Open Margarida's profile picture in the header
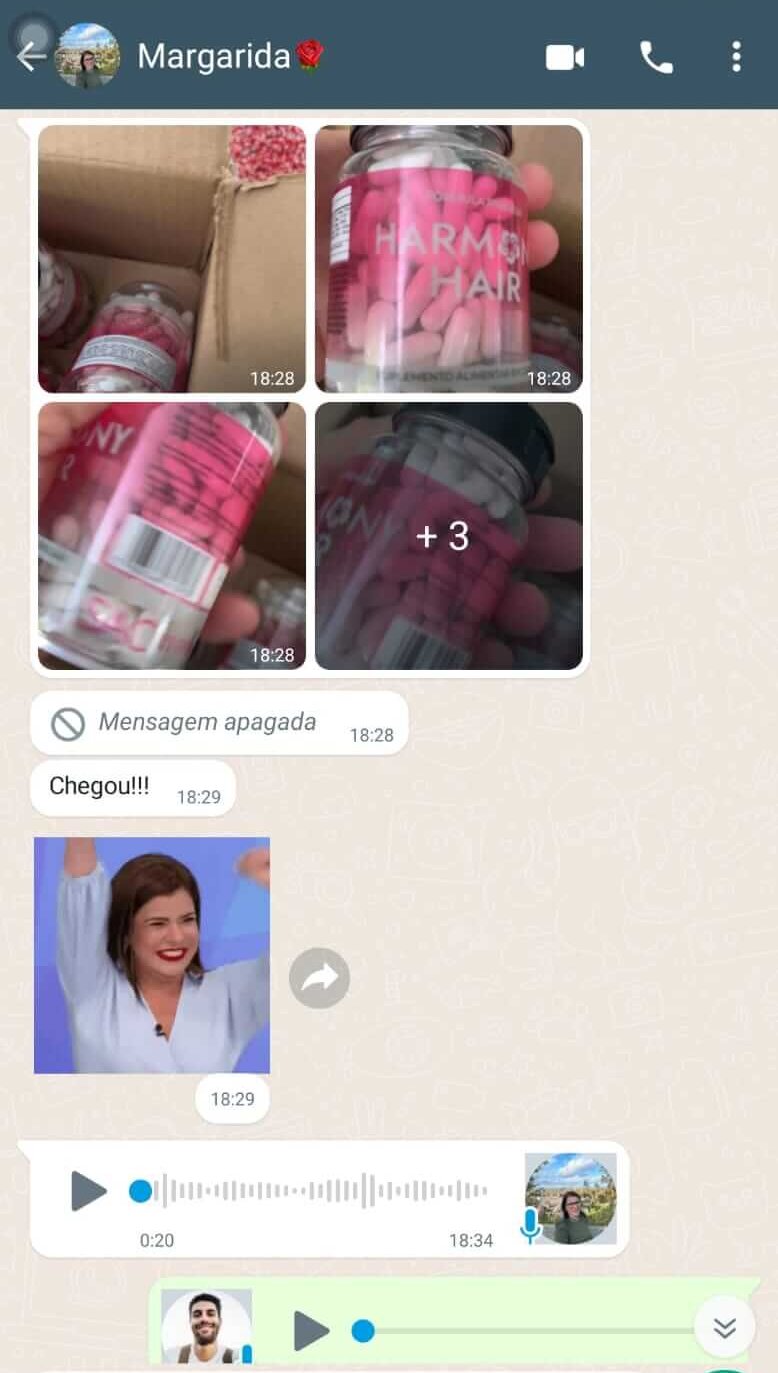Viewport: 778px width, 1373px height. pos(88,57)
